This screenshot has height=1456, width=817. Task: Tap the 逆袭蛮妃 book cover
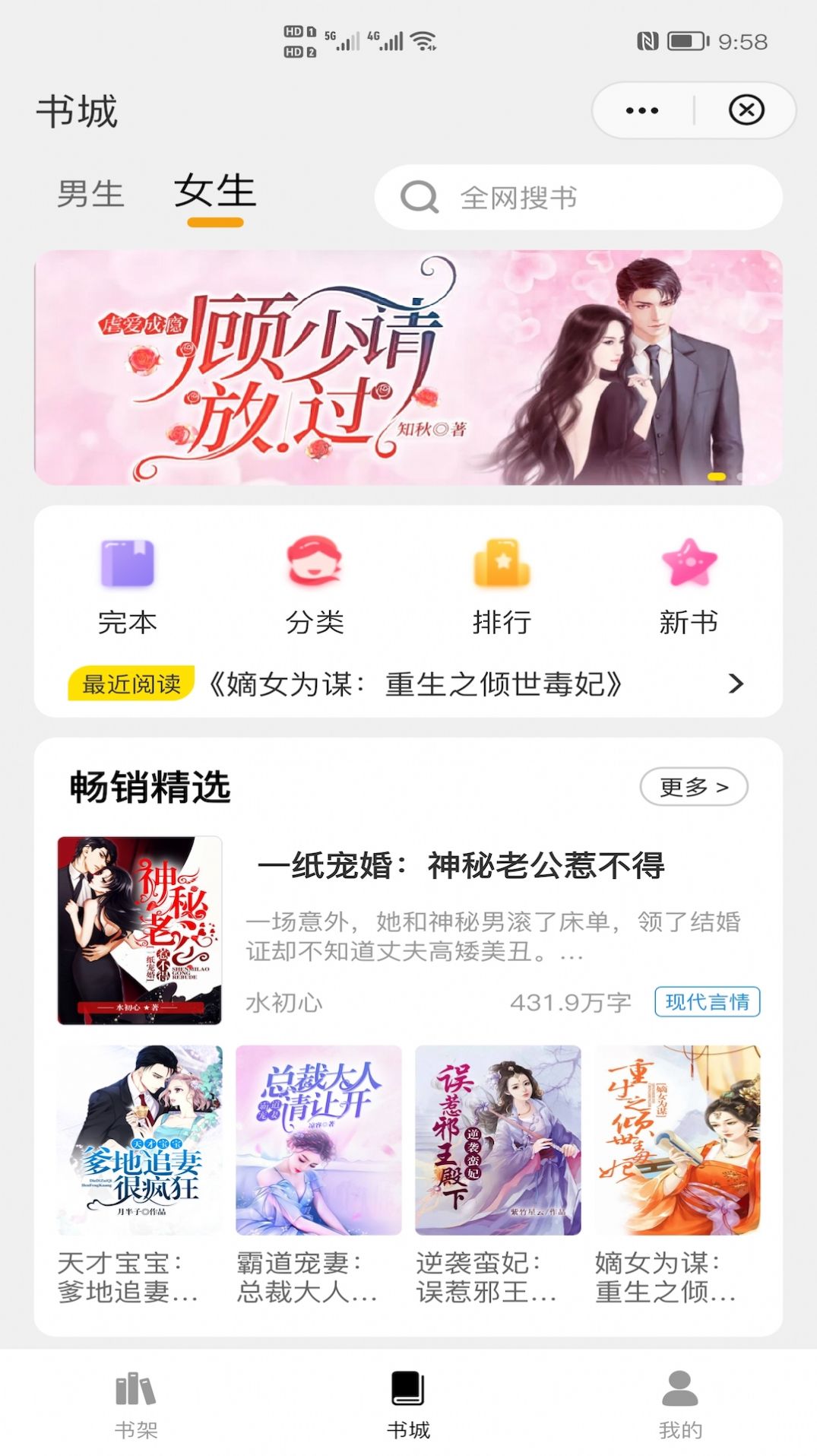(499, 1140)
